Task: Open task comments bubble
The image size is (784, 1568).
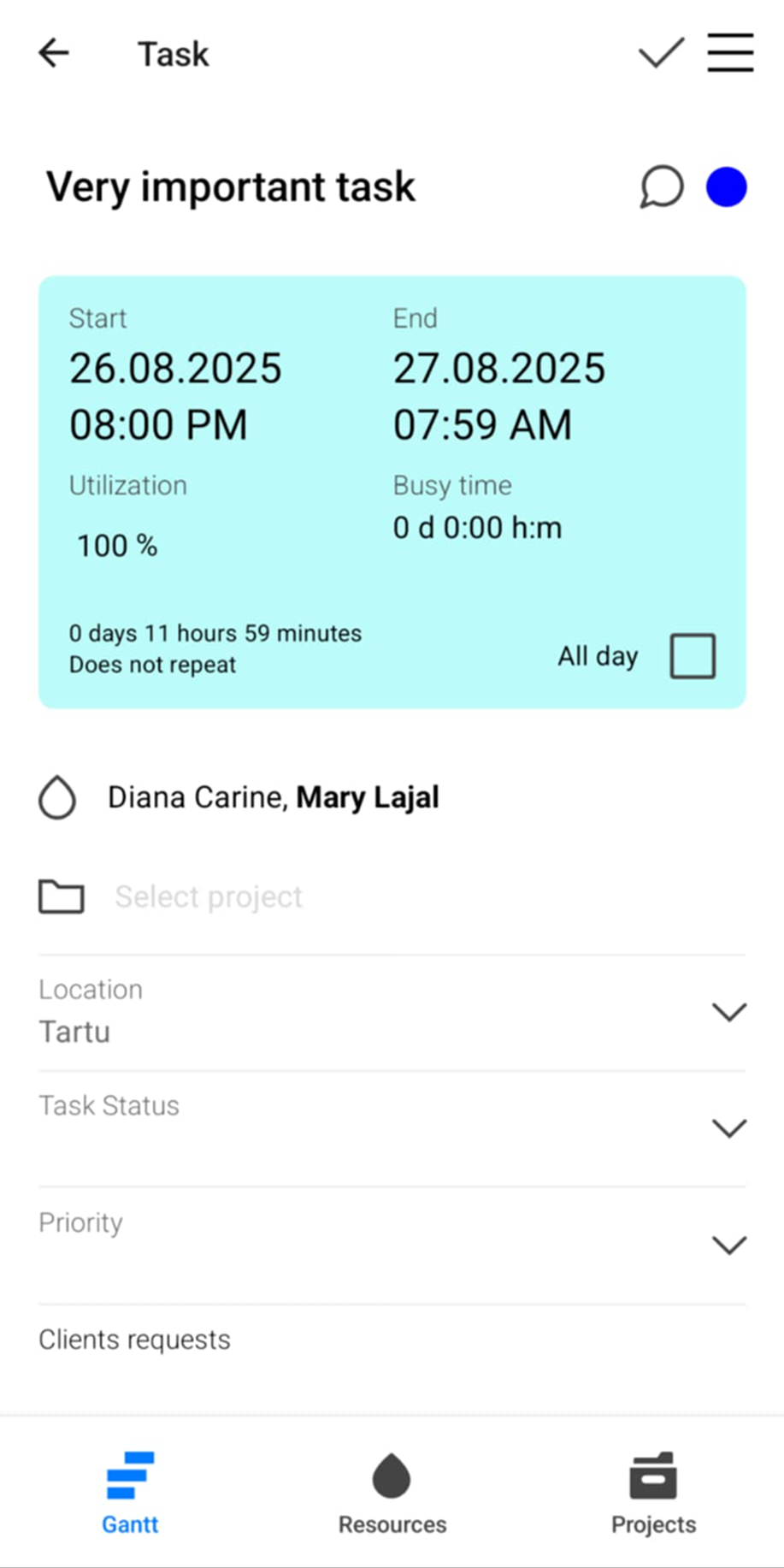Action: [661, 186]
